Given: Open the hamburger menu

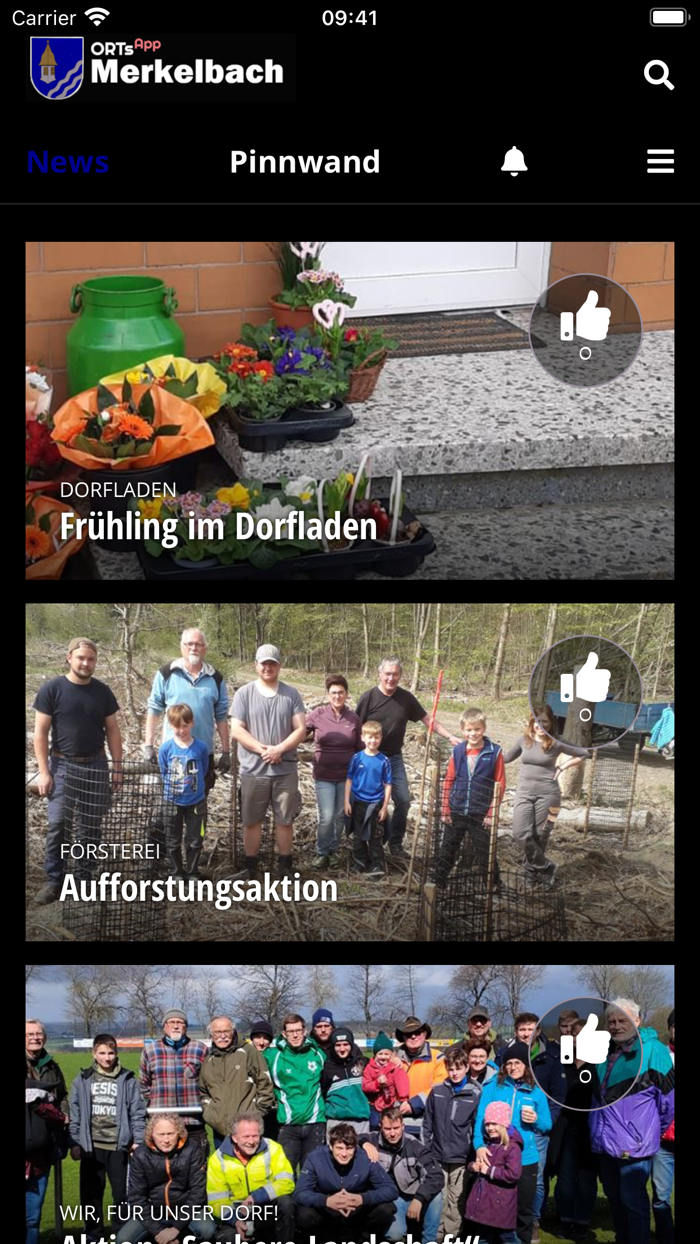Looking at the screenshot, I should tap(660, 162).
